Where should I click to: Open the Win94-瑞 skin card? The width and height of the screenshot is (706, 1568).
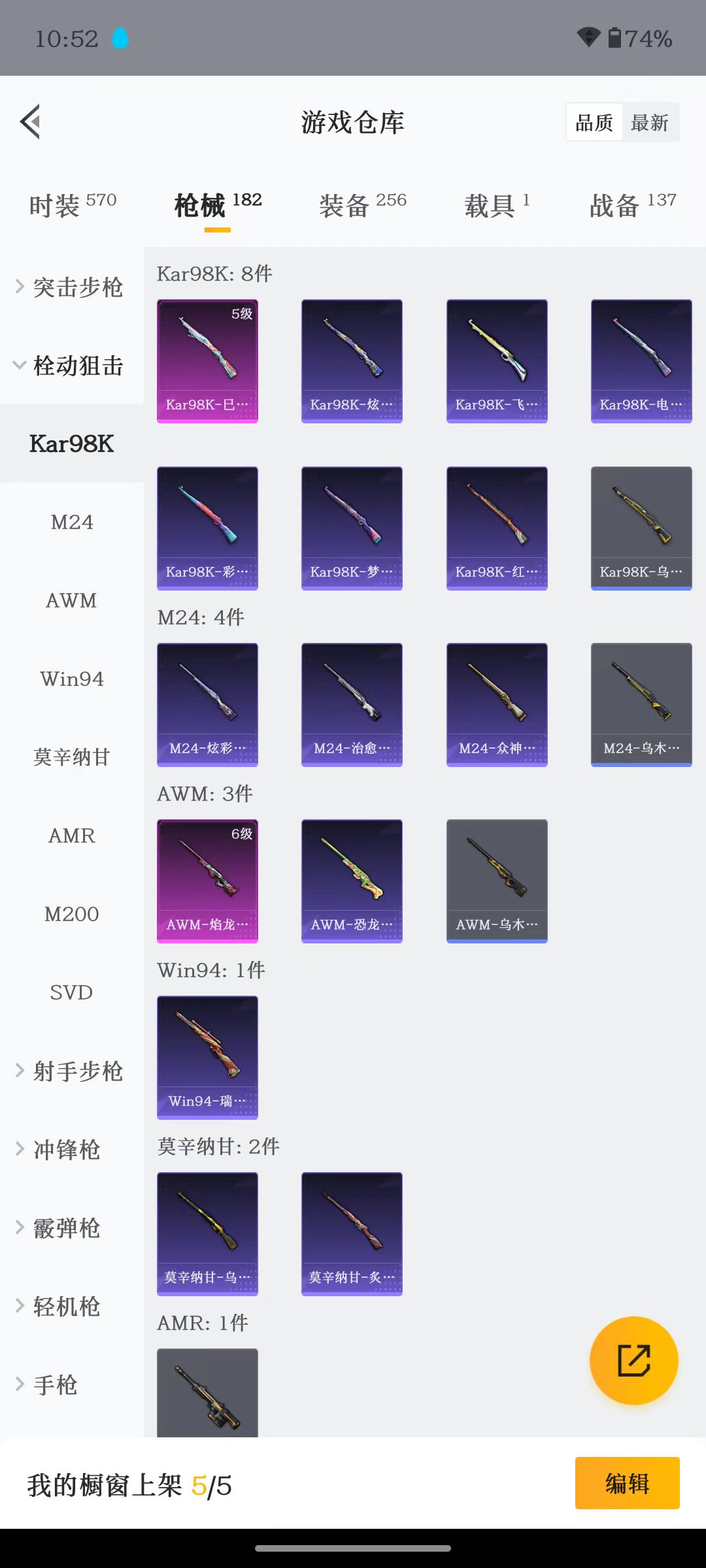207,1058
